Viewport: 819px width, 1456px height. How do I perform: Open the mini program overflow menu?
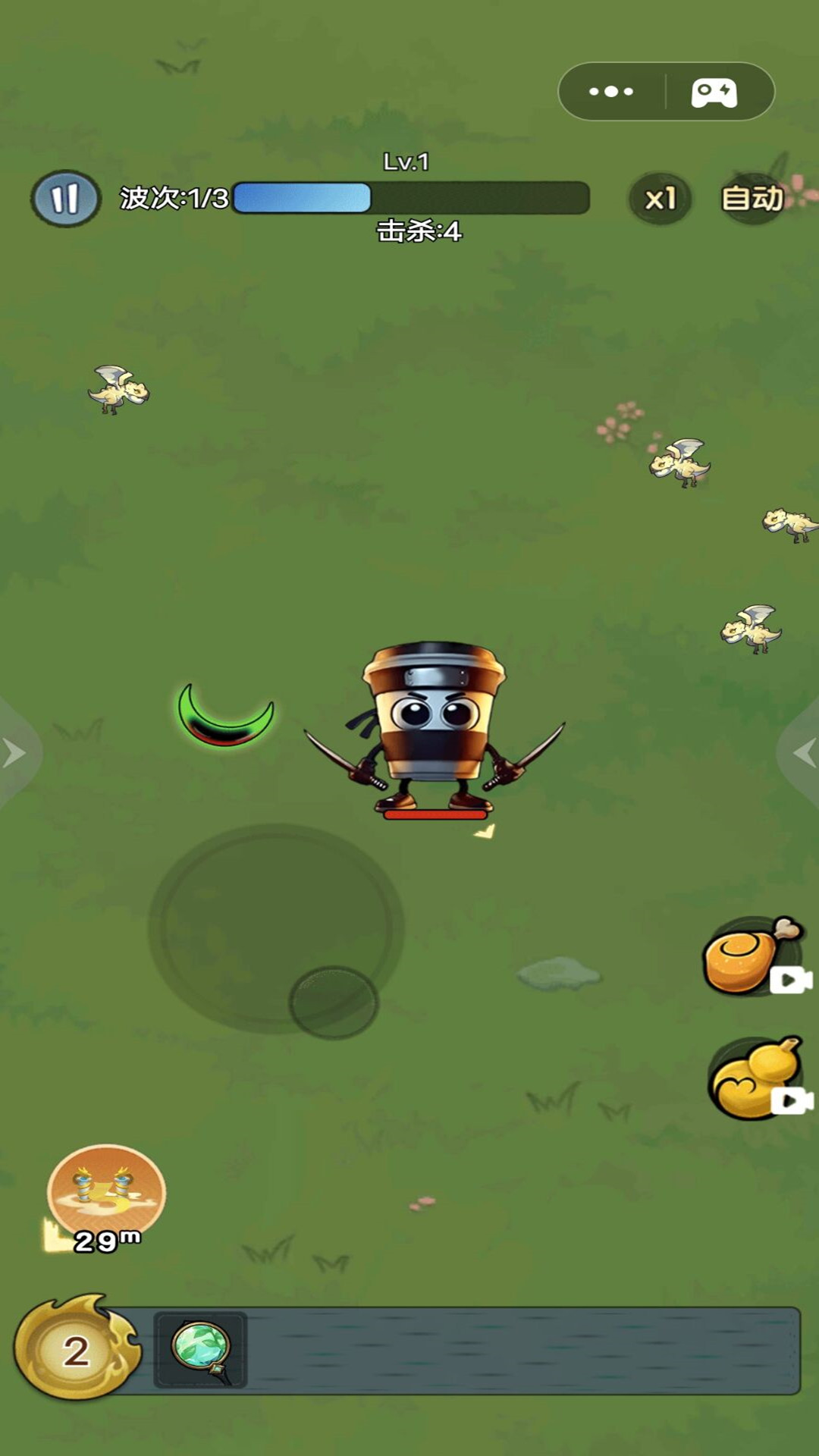(611, 92)
